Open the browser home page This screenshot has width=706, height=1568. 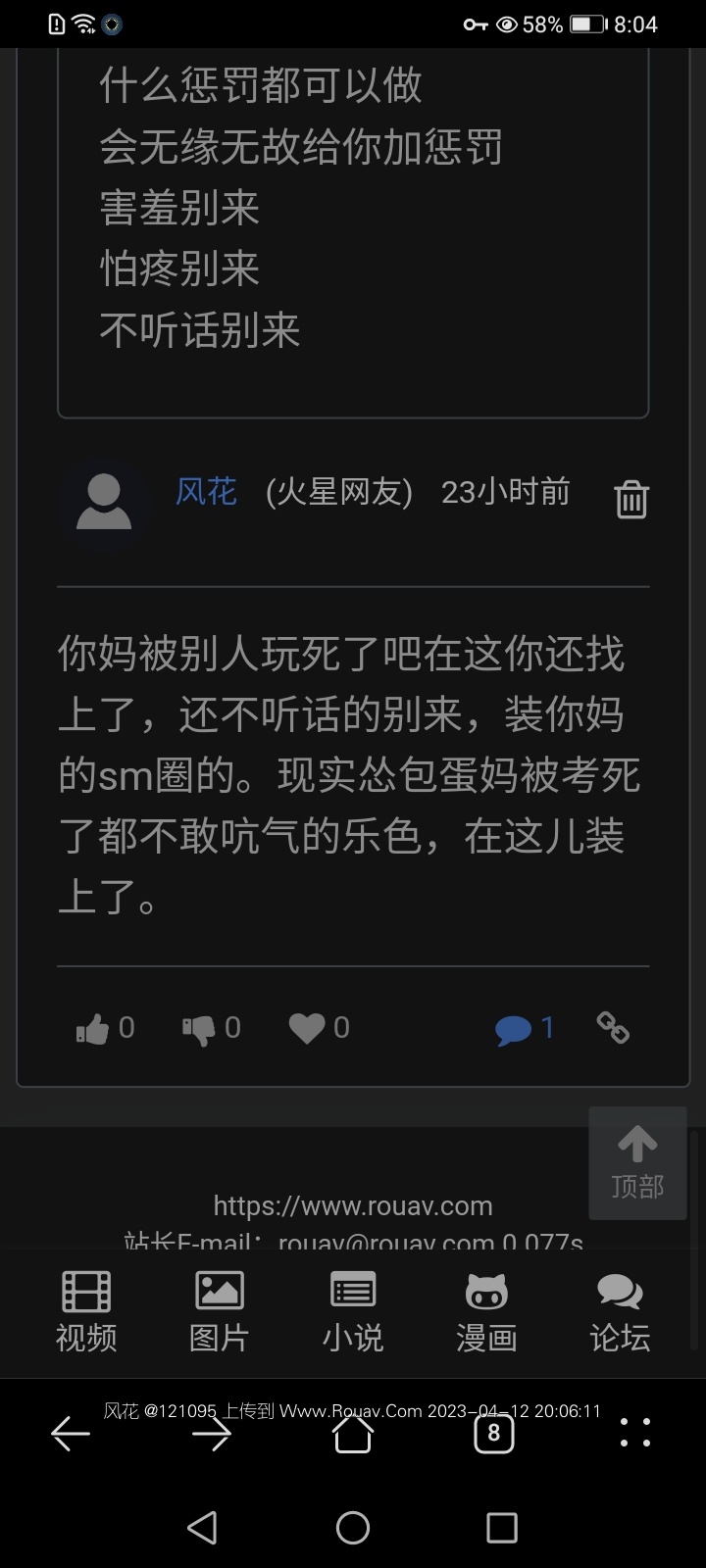(353, 1436)
